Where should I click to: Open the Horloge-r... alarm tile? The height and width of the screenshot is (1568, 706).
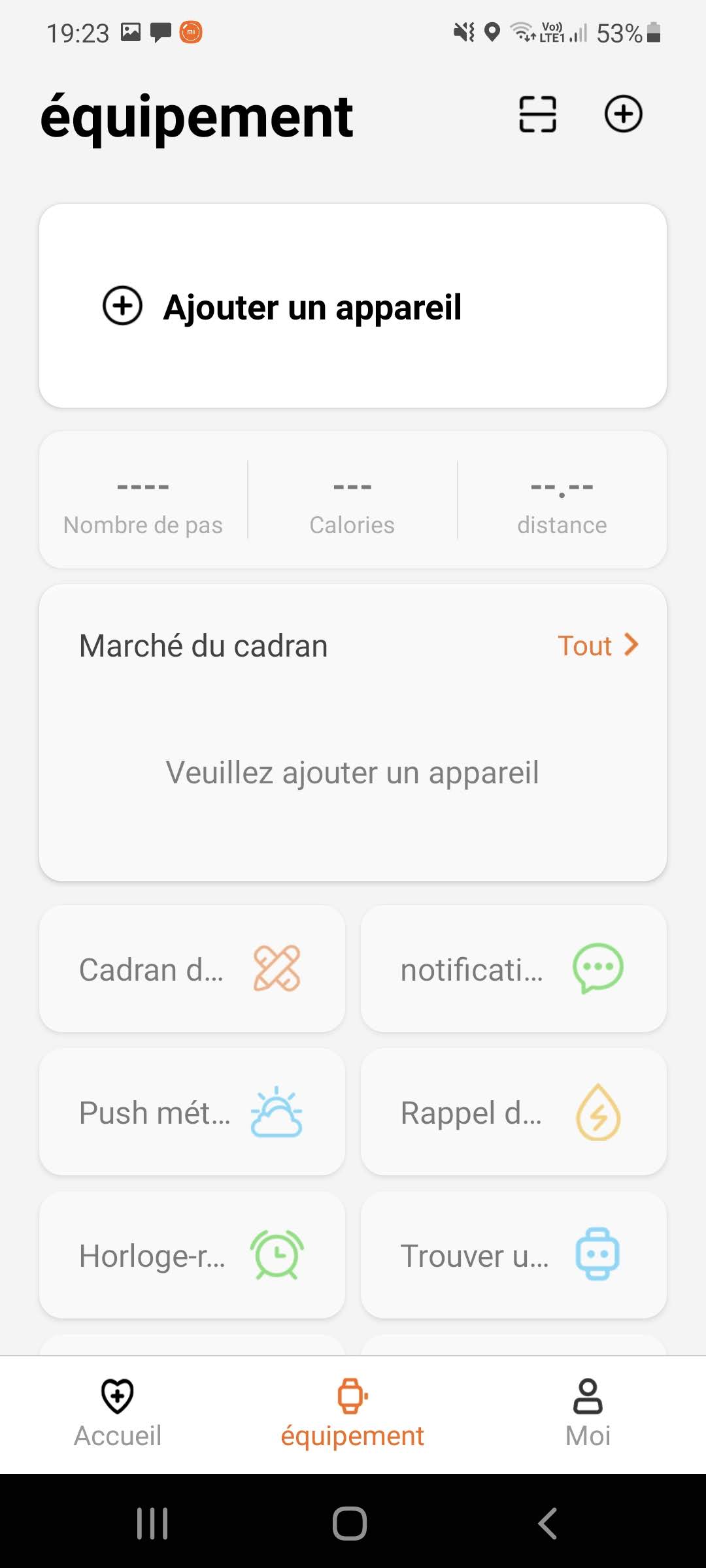click(x=192, y=1255)
